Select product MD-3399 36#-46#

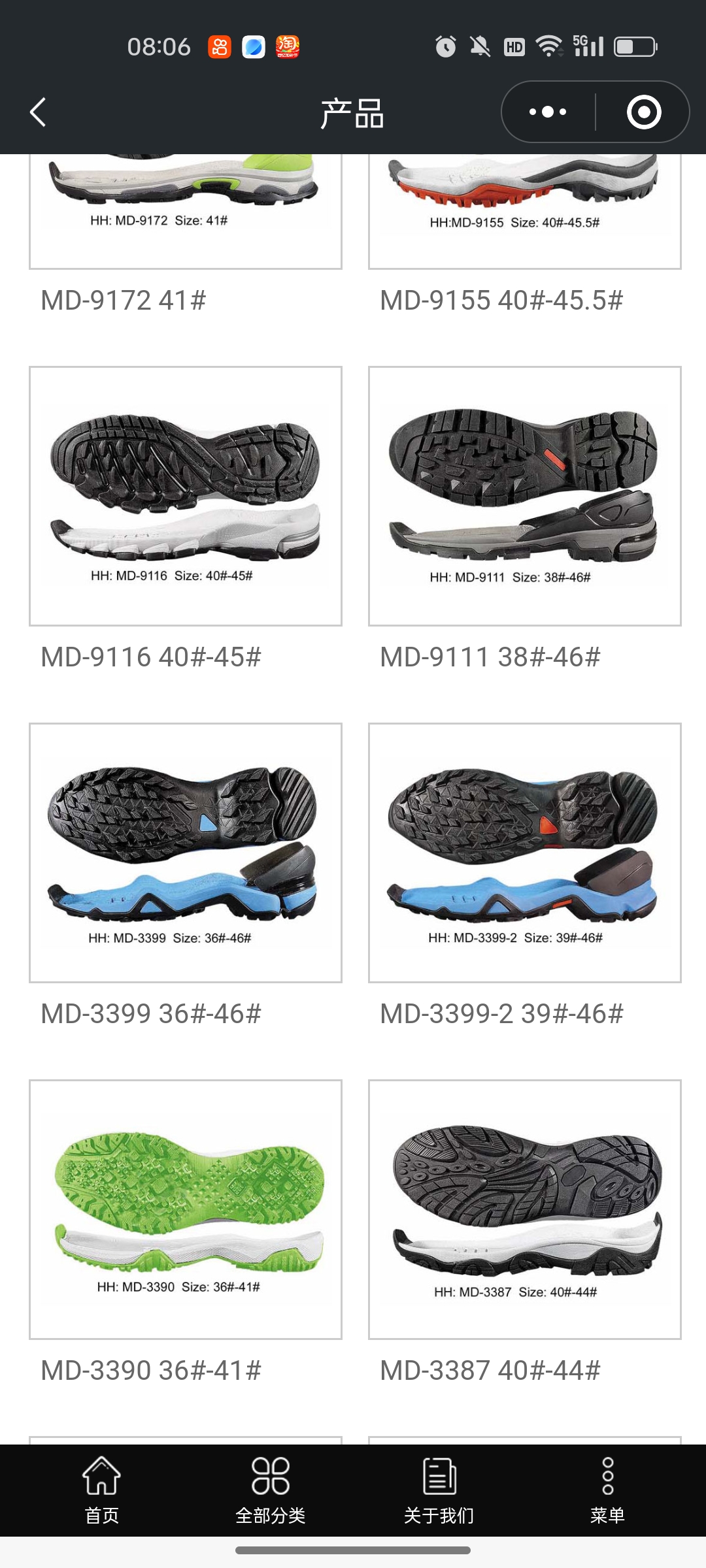[186, 853]
